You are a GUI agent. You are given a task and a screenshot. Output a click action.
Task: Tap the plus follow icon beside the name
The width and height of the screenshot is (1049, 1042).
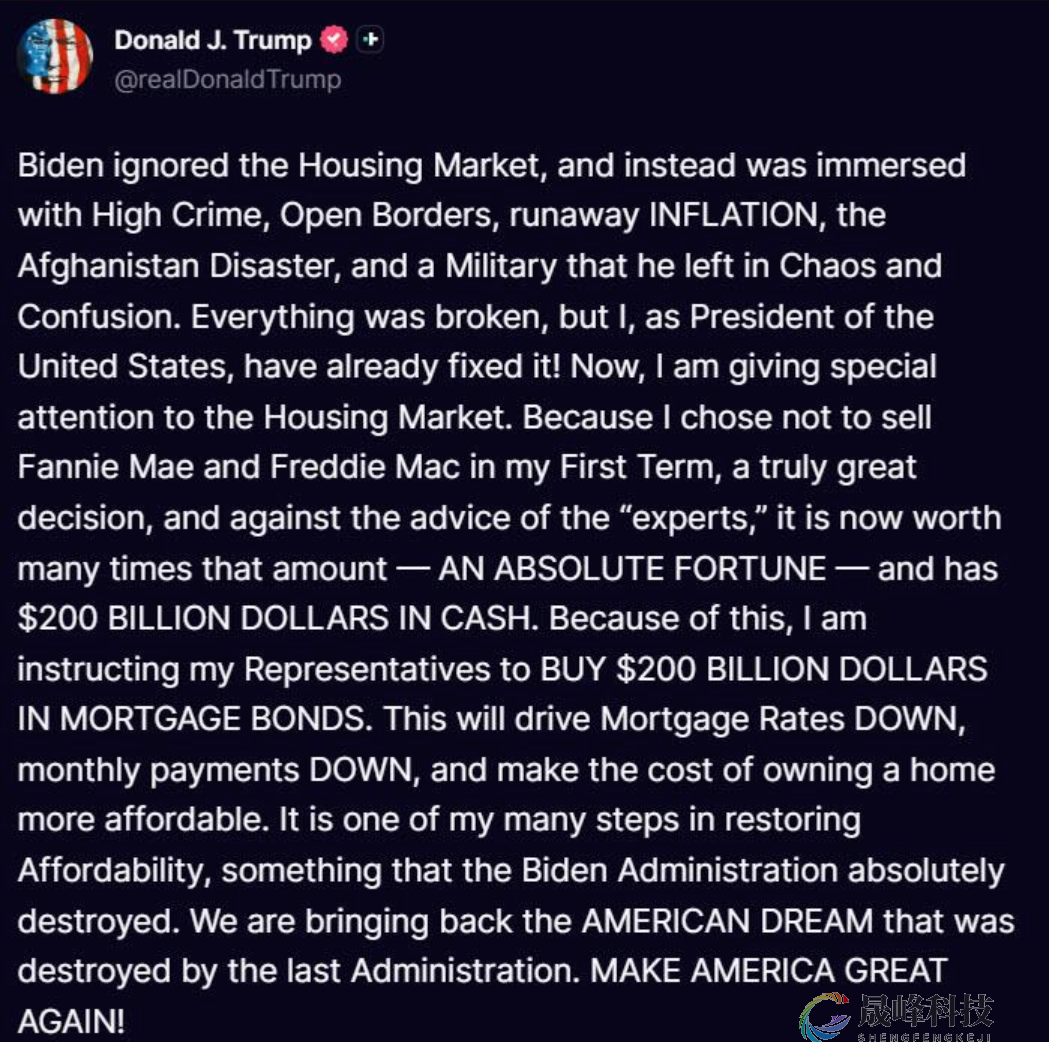[371, 40]
